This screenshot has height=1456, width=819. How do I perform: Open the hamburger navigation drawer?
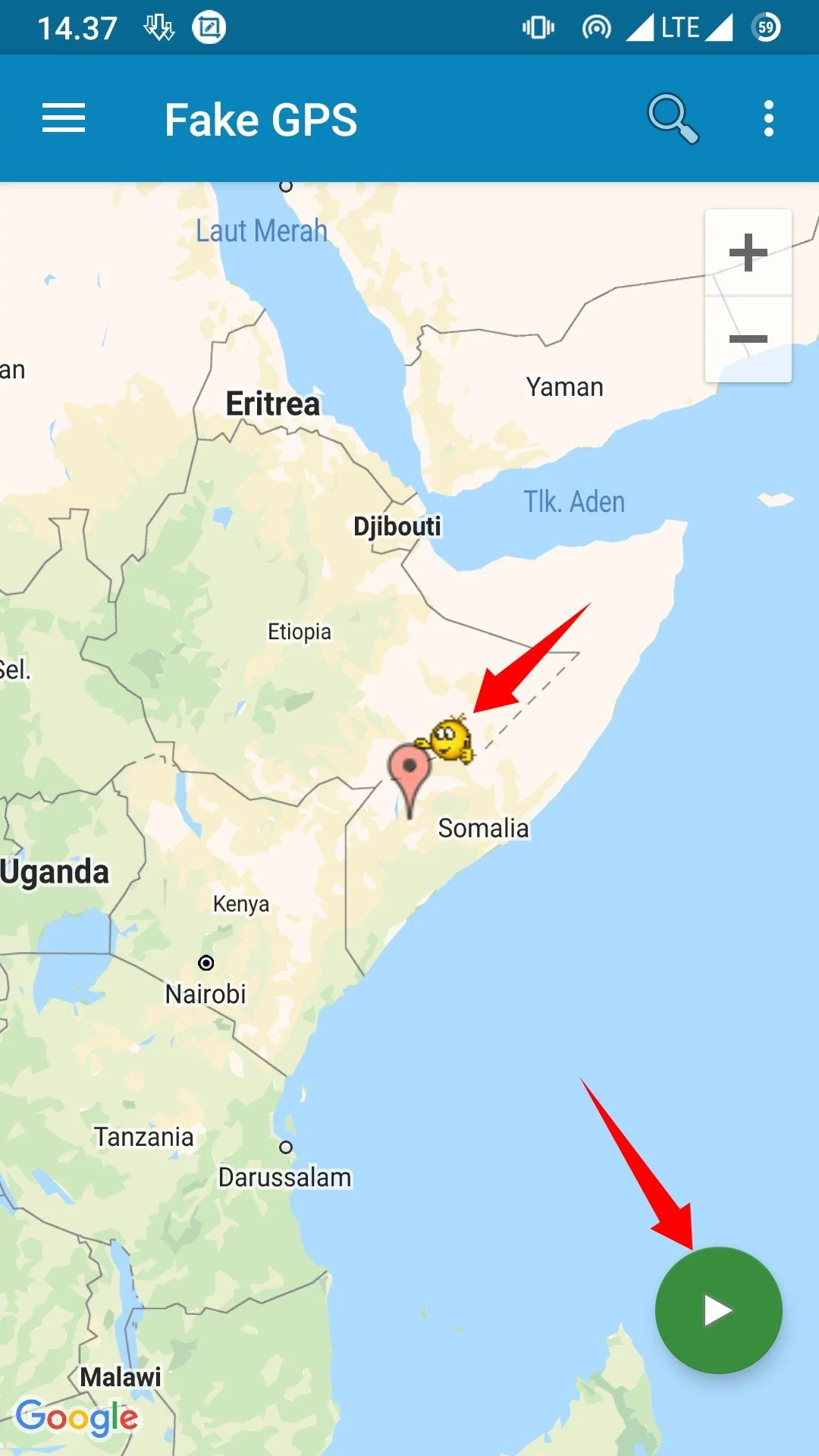pyautogui.click(x=64, y=119)
